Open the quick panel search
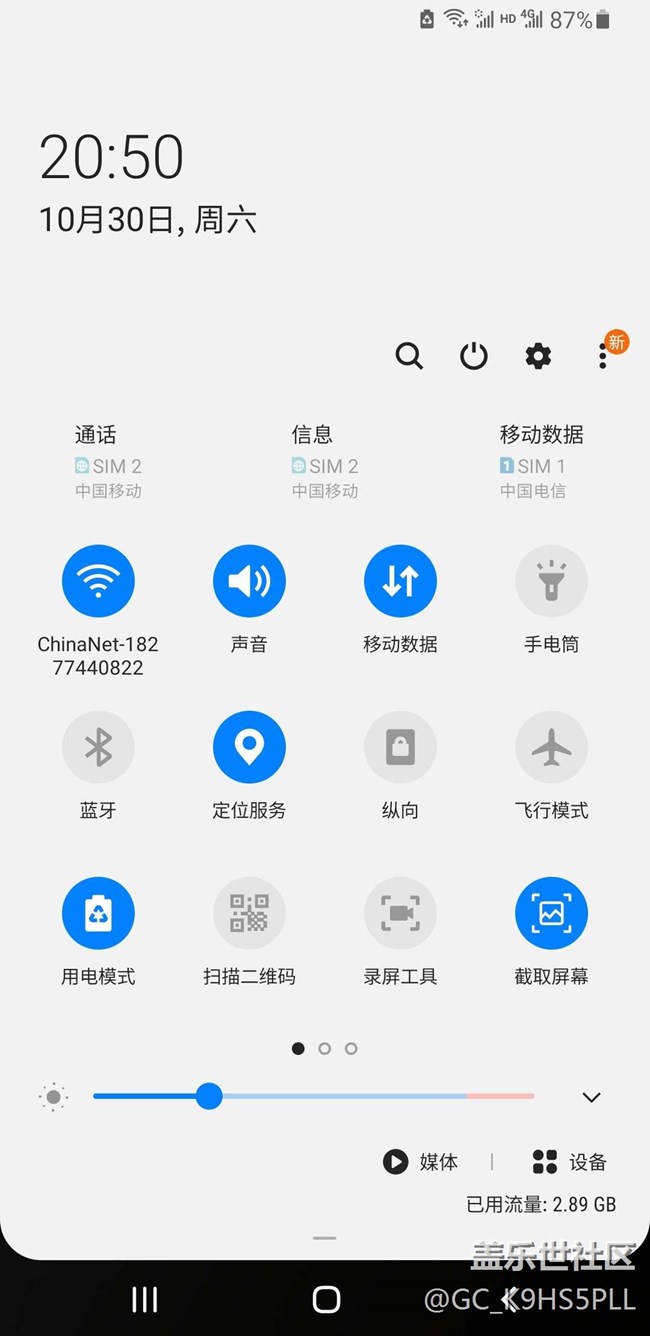This screenshot has height=1336, width=650. pyautogui.click(x=409, y=355)
